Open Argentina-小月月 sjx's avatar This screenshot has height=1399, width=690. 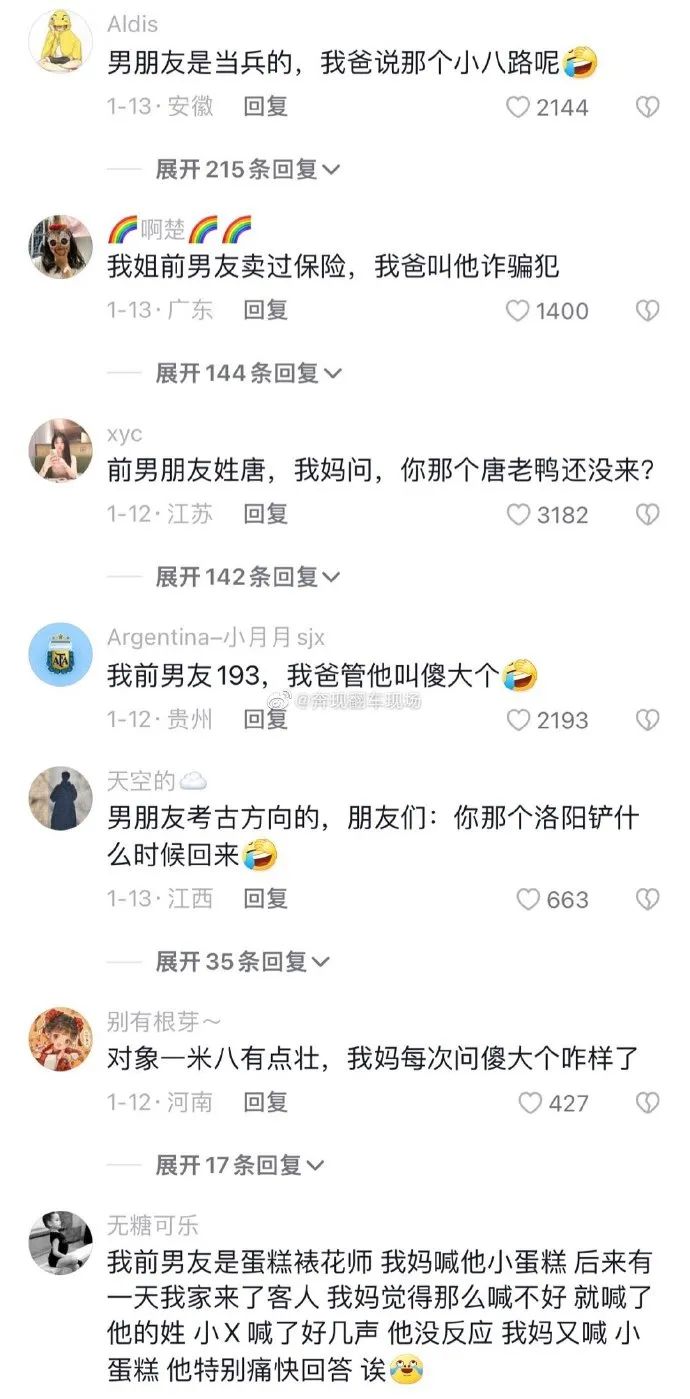click(60, 654)
